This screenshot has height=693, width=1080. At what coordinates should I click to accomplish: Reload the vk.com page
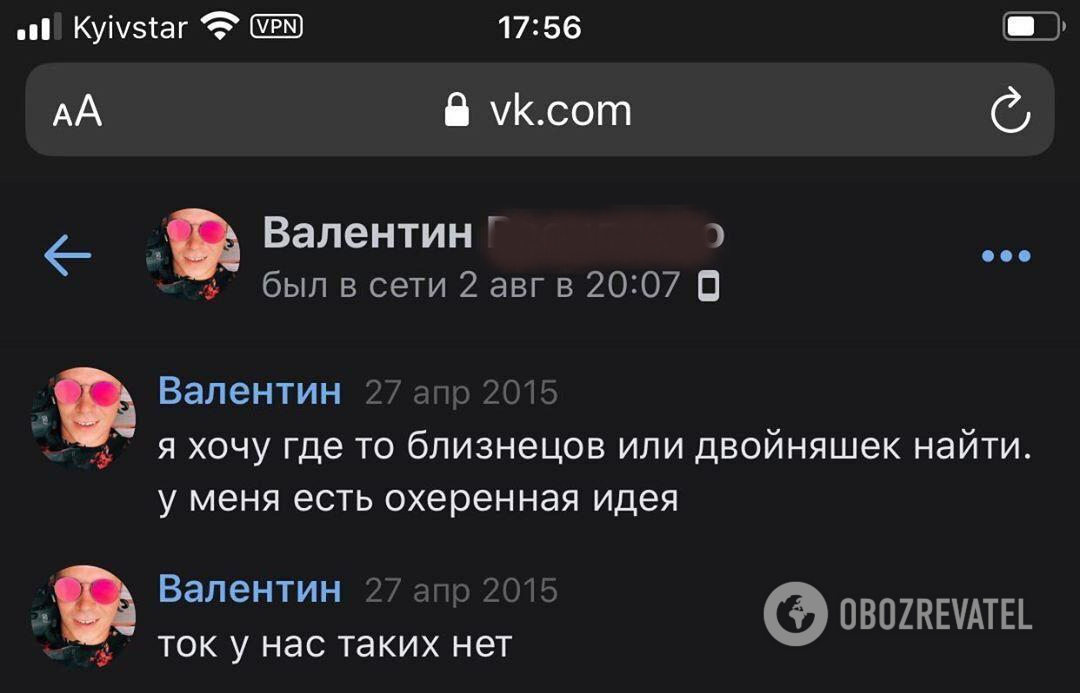click(x=1010, y=110)
